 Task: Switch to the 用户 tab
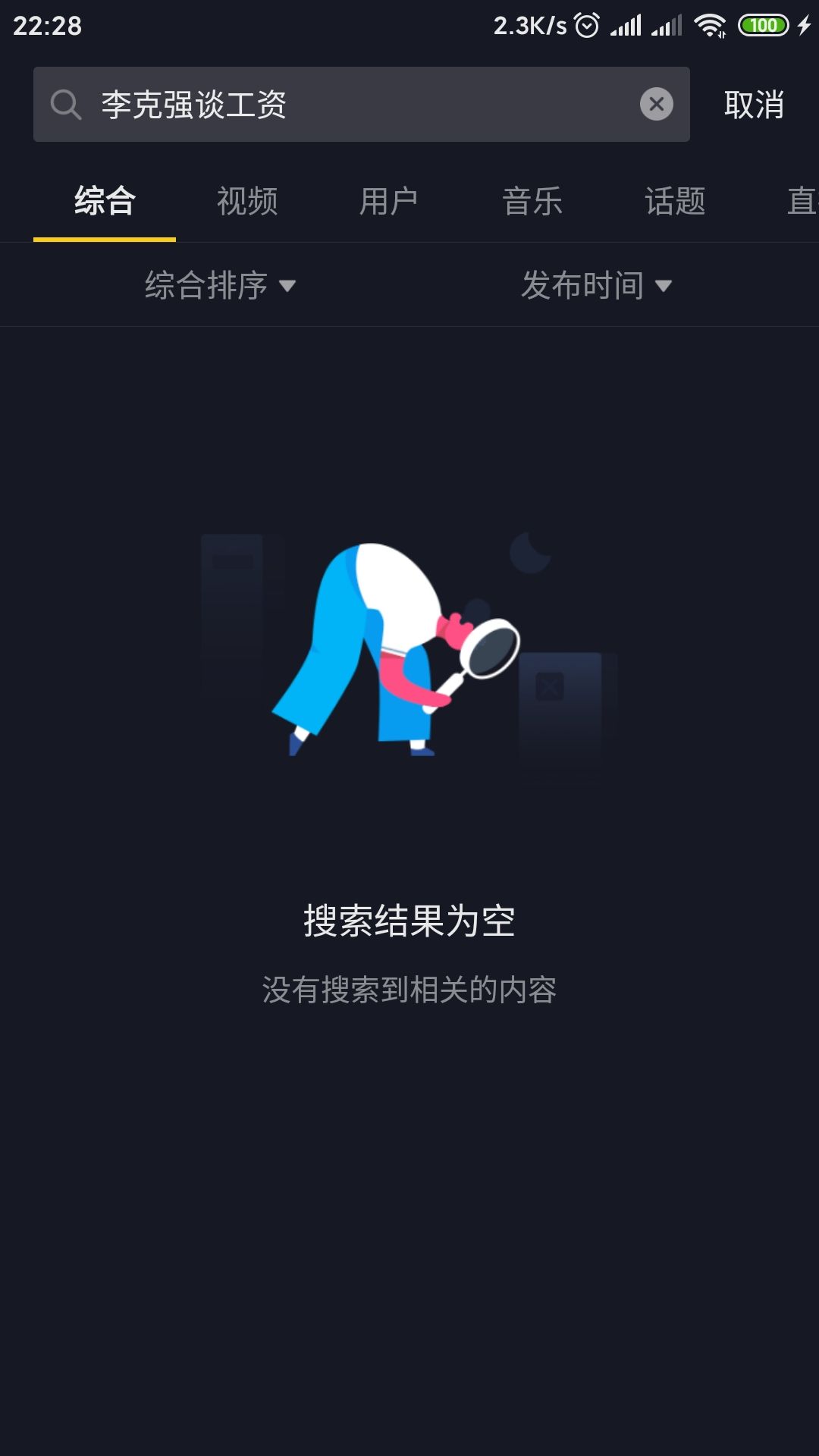pos(389,202)
